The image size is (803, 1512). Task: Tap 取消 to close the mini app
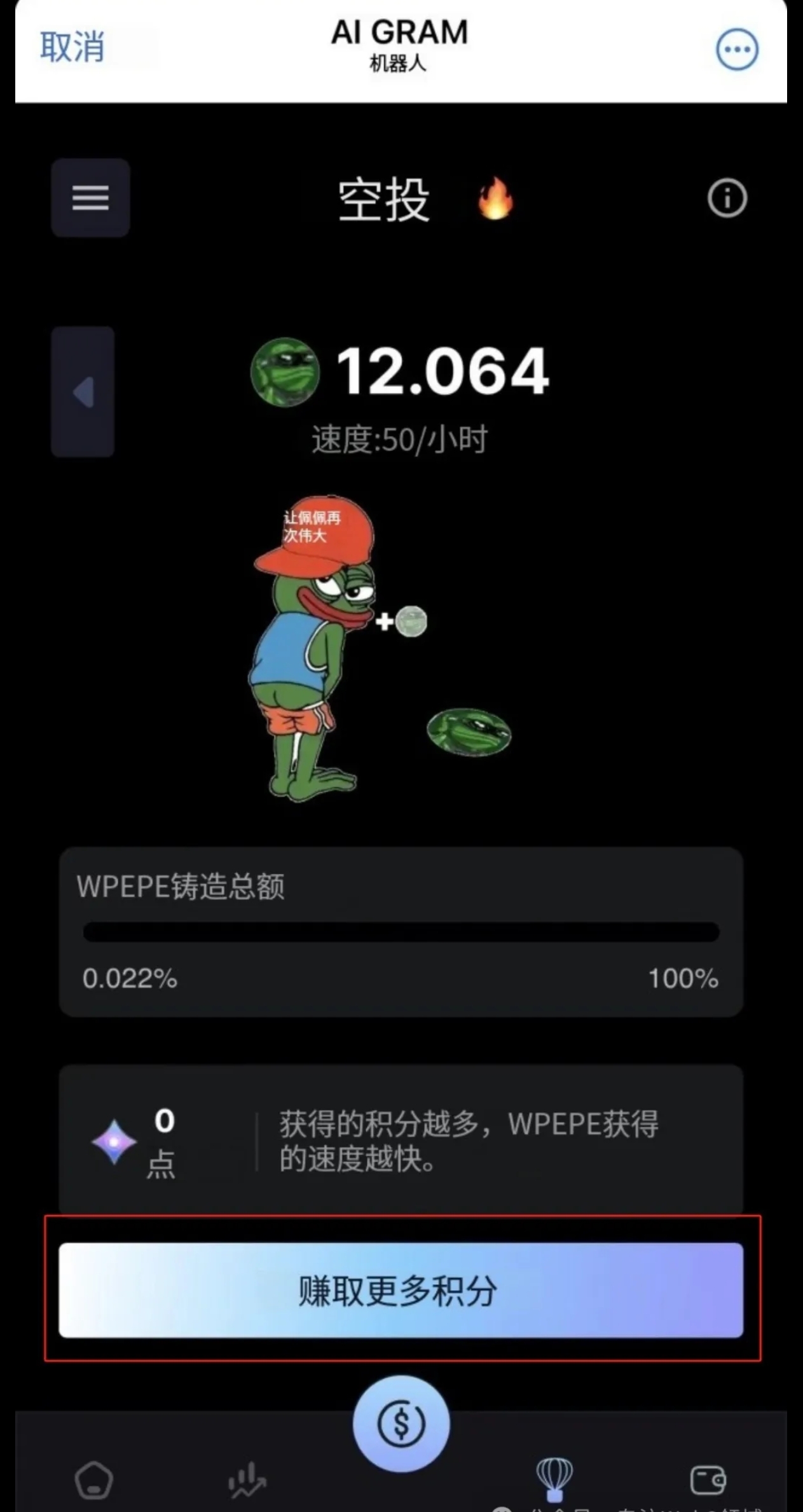click(72, 47)
